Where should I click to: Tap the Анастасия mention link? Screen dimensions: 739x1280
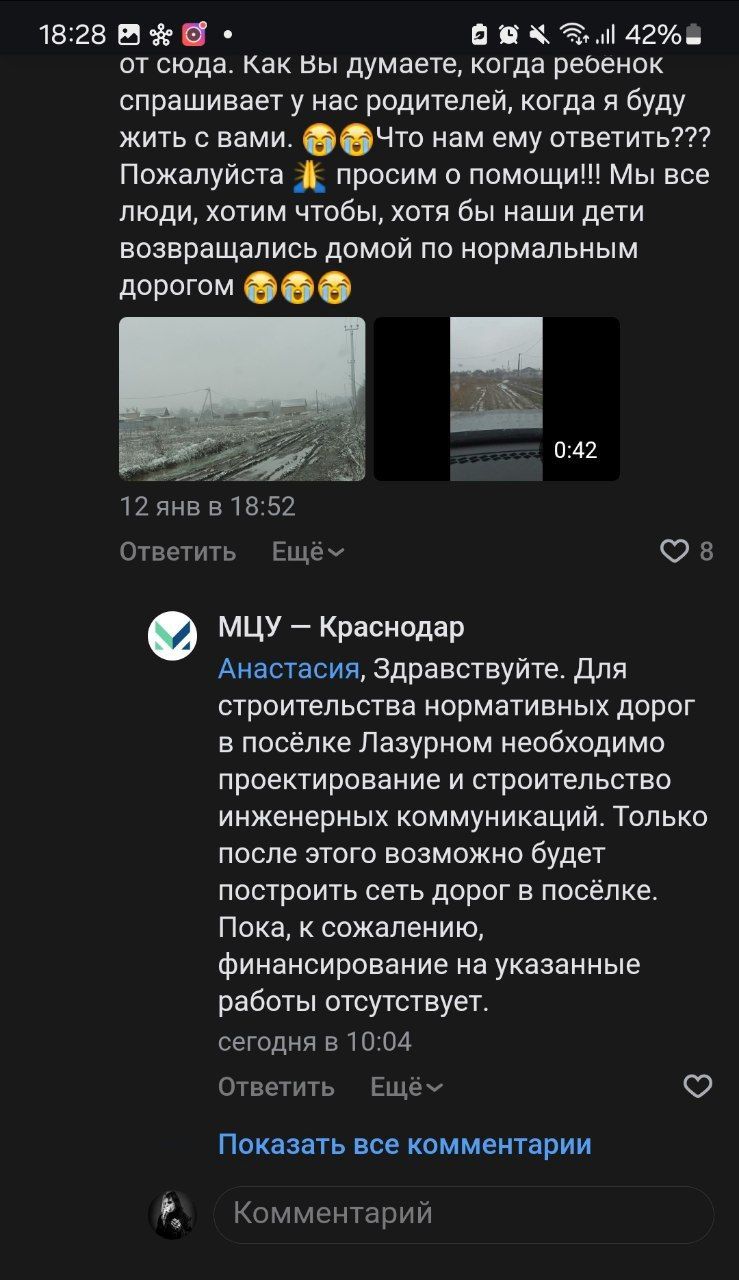(288, 669)
